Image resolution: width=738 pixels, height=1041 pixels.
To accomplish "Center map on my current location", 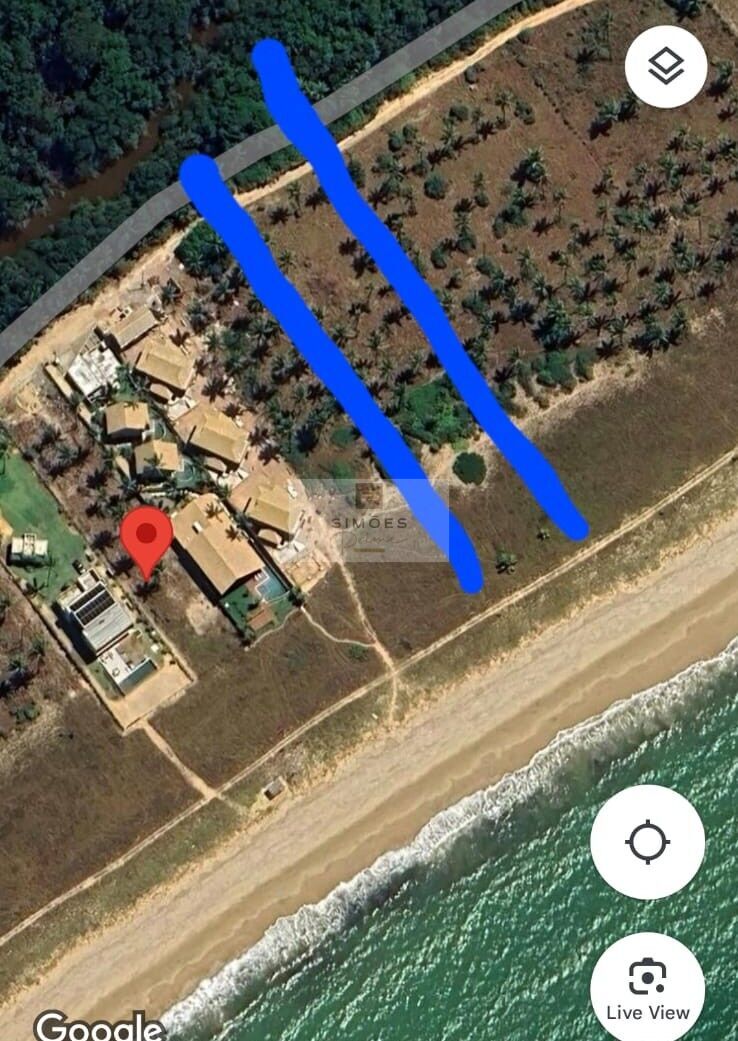I will click(x=647, y=842).
